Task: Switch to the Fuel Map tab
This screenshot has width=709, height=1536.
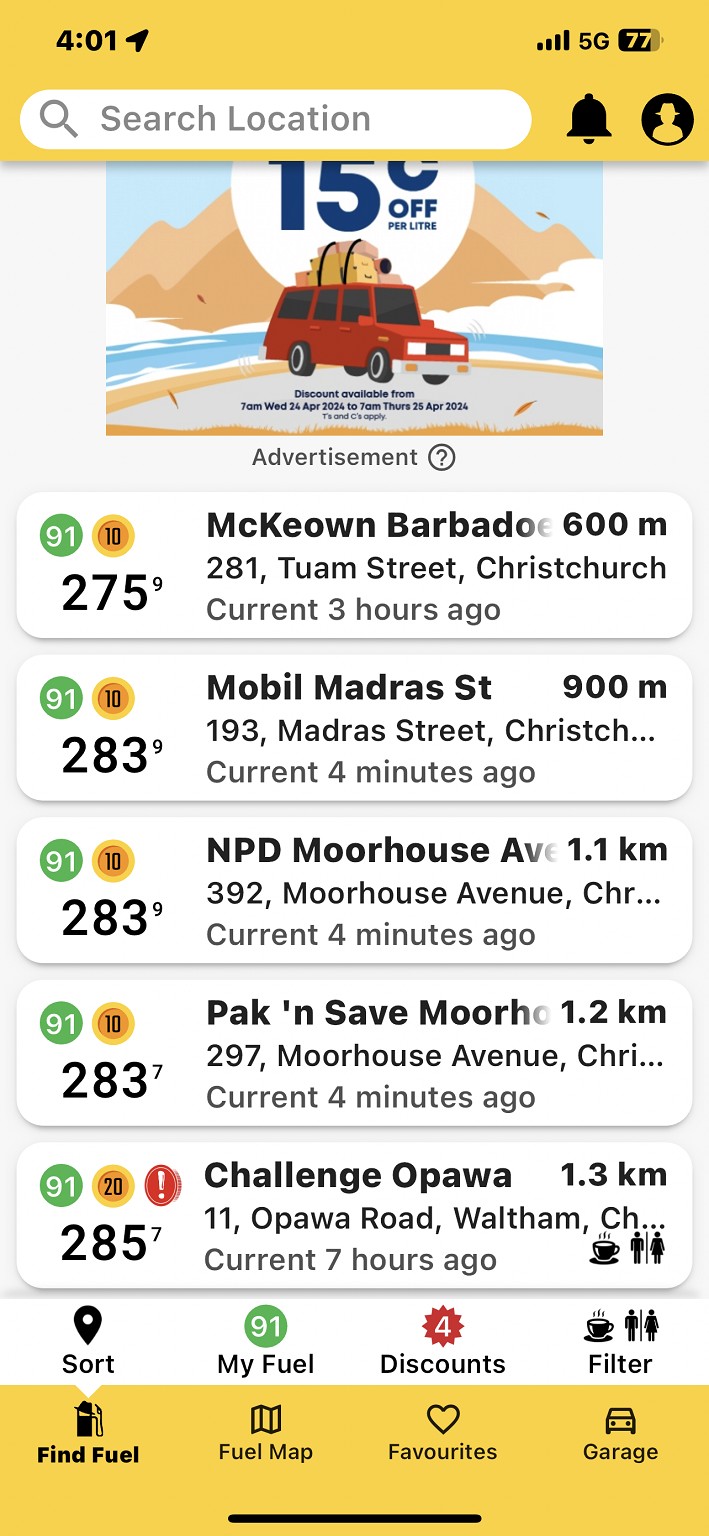Action: [x=265, y=1432]
